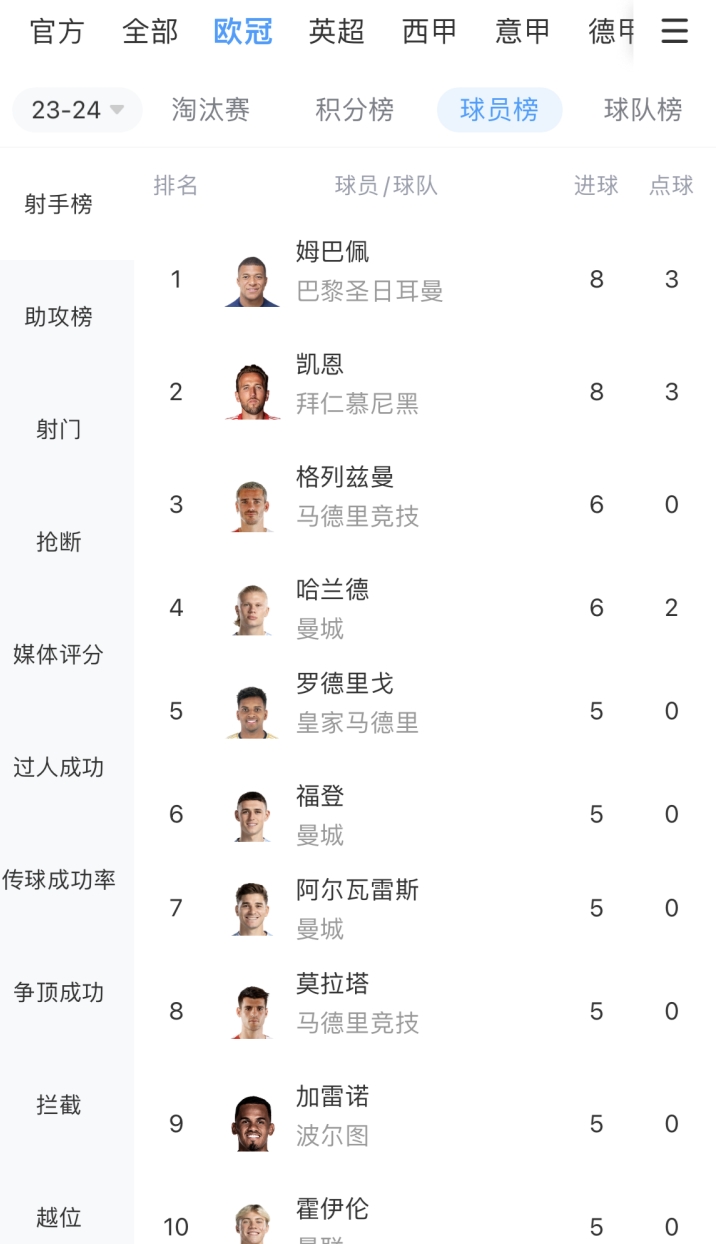Open the hamburger menu of leagues

point(675,31)
